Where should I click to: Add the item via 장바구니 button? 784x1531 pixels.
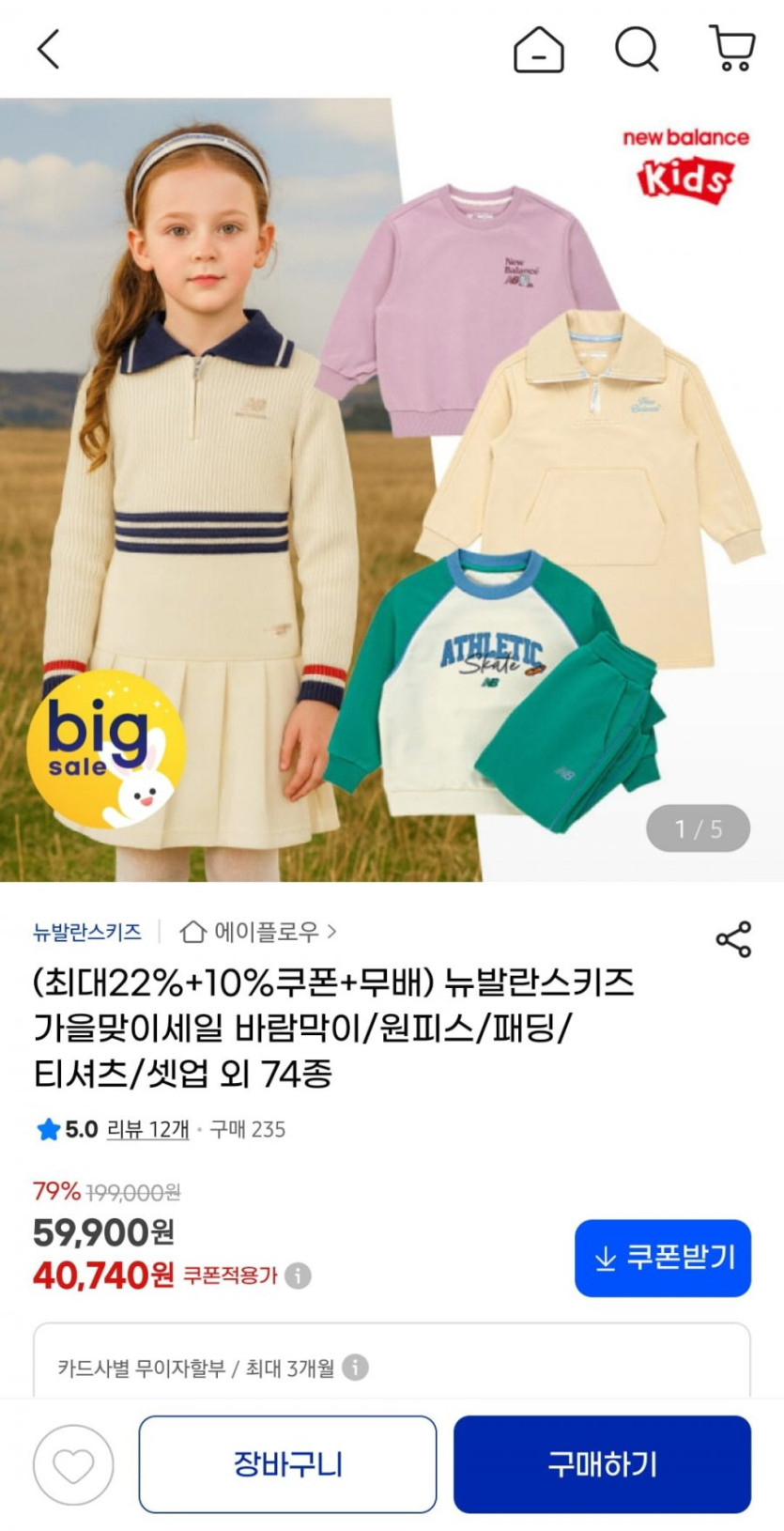[287, 1464]
